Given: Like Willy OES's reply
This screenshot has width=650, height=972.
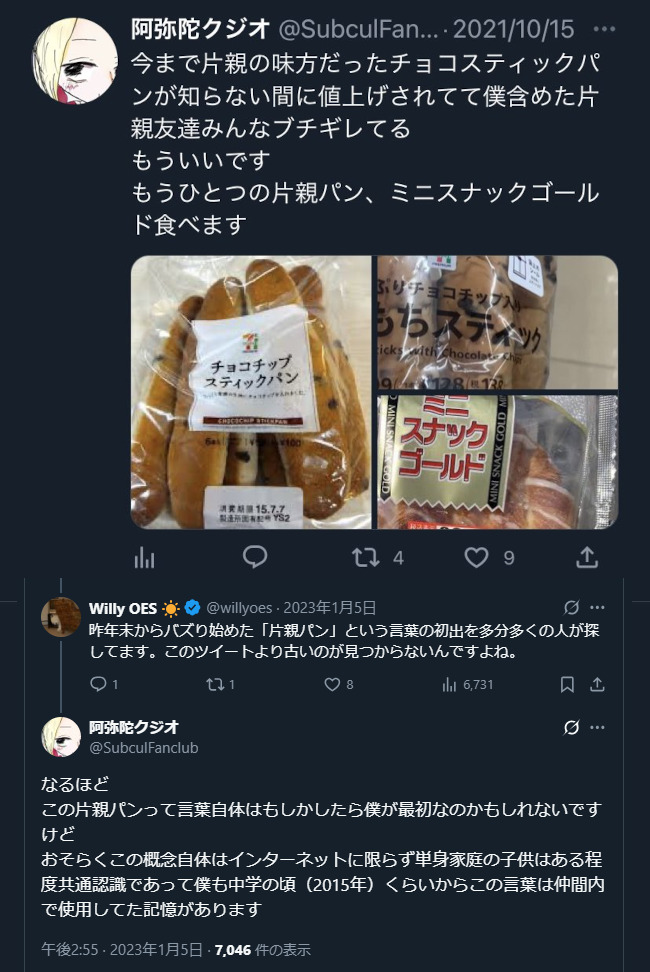Looking at the screenshot, I should (x=332, y=685).
